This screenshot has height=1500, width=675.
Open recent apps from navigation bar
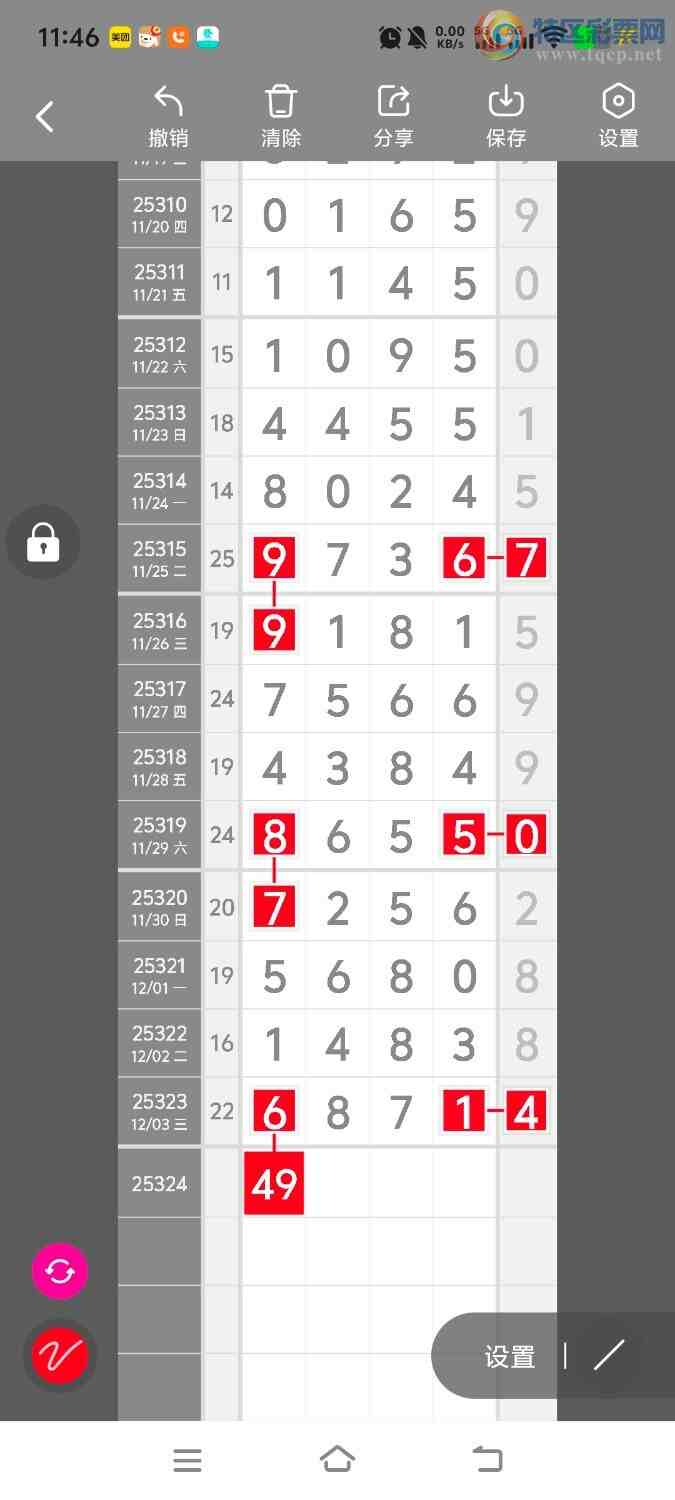187,1460
